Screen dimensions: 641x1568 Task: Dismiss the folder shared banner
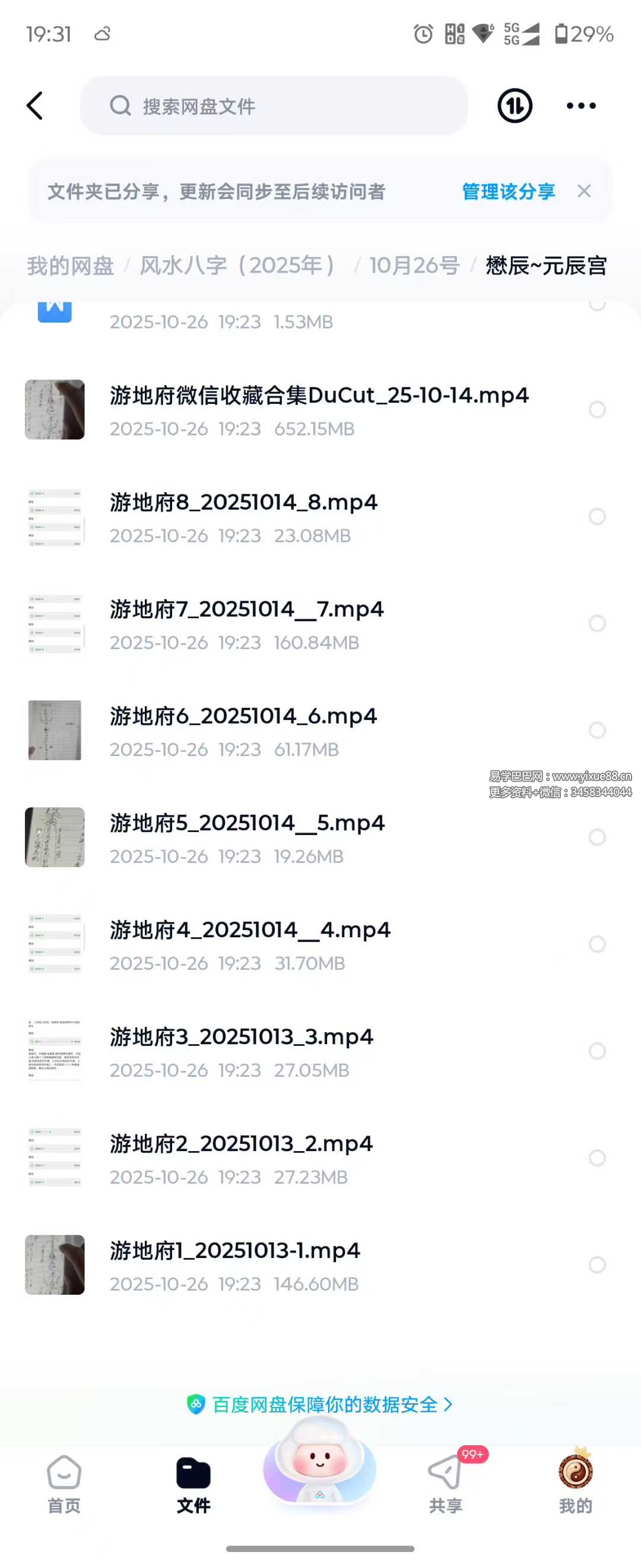pos(584,192)
